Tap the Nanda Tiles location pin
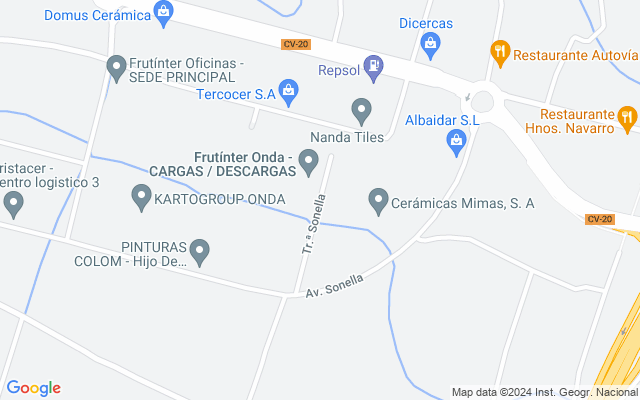Viewport: 640px width, 400px height. pyautogui.click(x=362, y=109)
